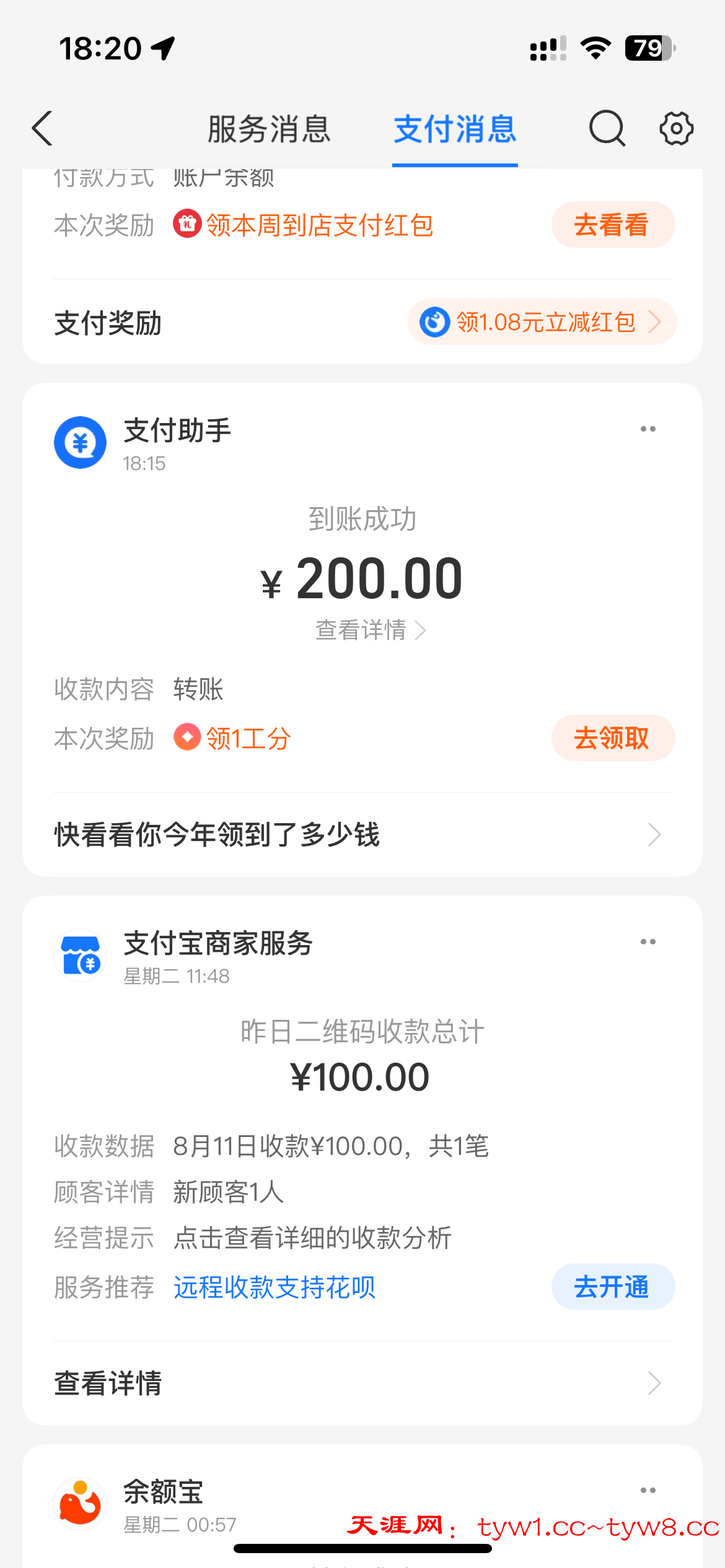The image size is (725, 1568).
Task: View details of the ¥200.00 transfer
Action: click(370, 630)
